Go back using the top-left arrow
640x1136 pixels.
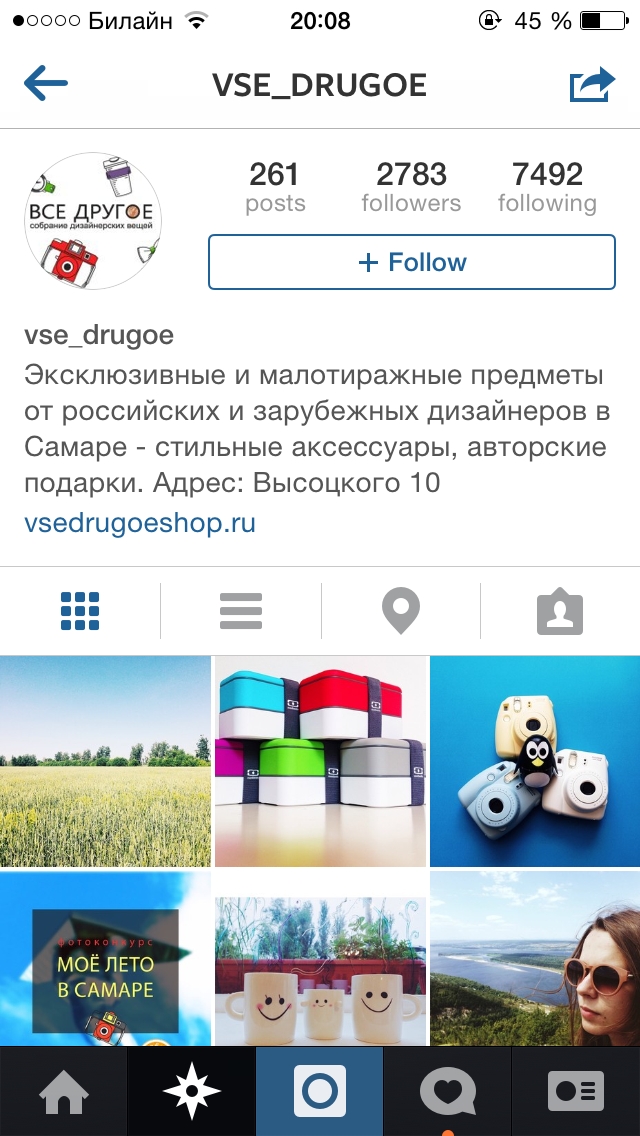point(46,84)
